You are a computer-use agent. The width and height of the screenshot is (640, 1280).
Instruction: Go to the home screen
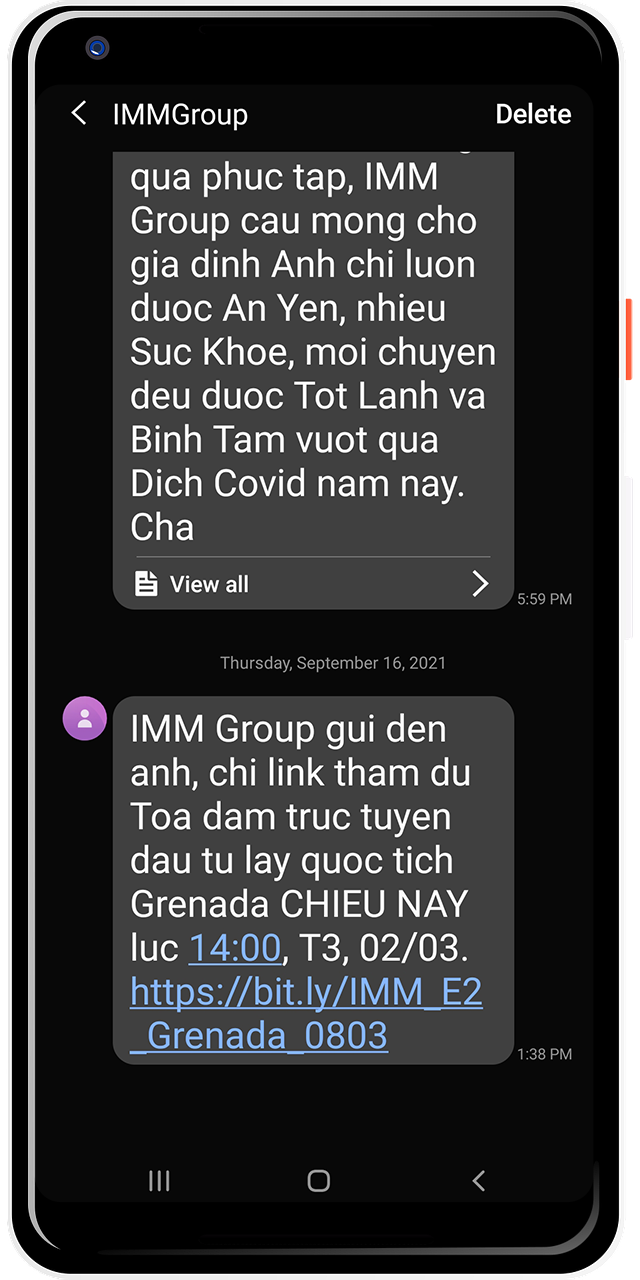tap(319, 1181)
